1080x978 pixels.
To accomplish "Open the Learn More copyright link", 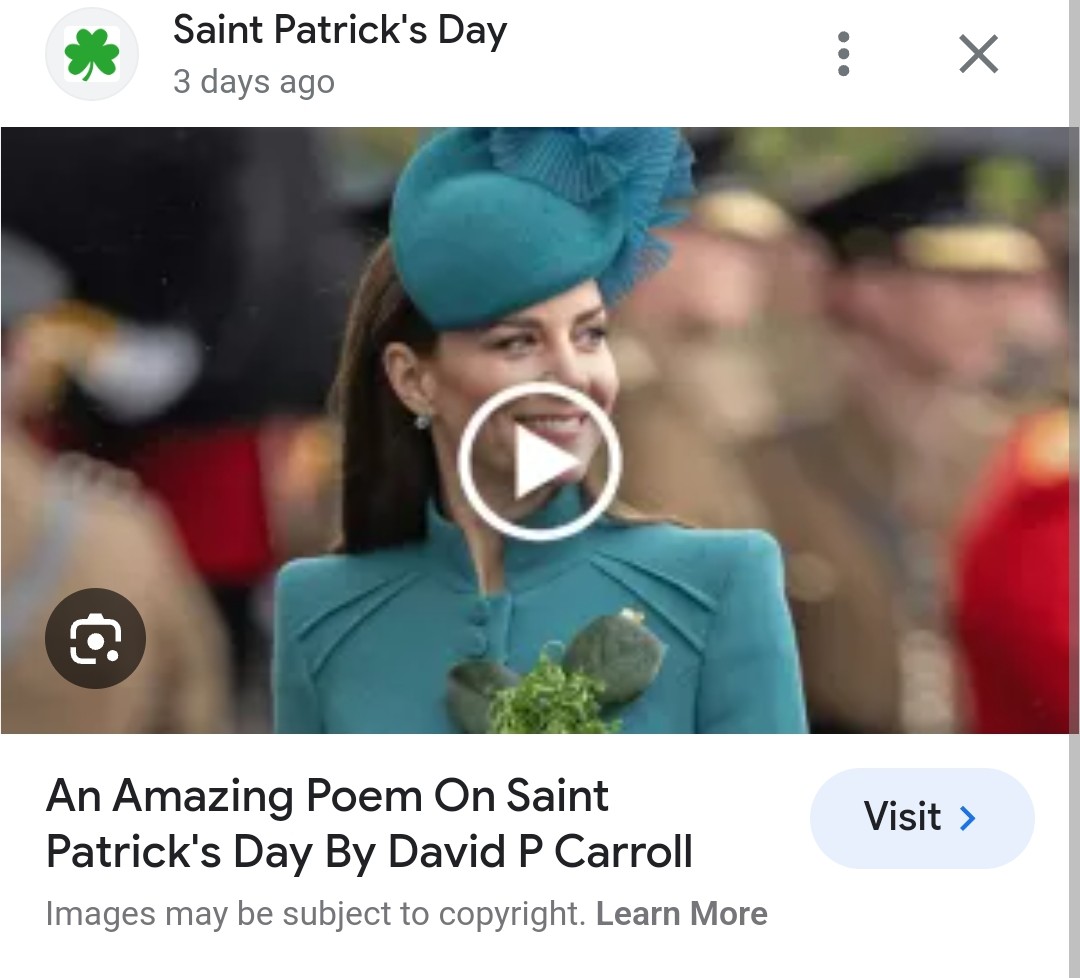I will click(x=682, y=914).
